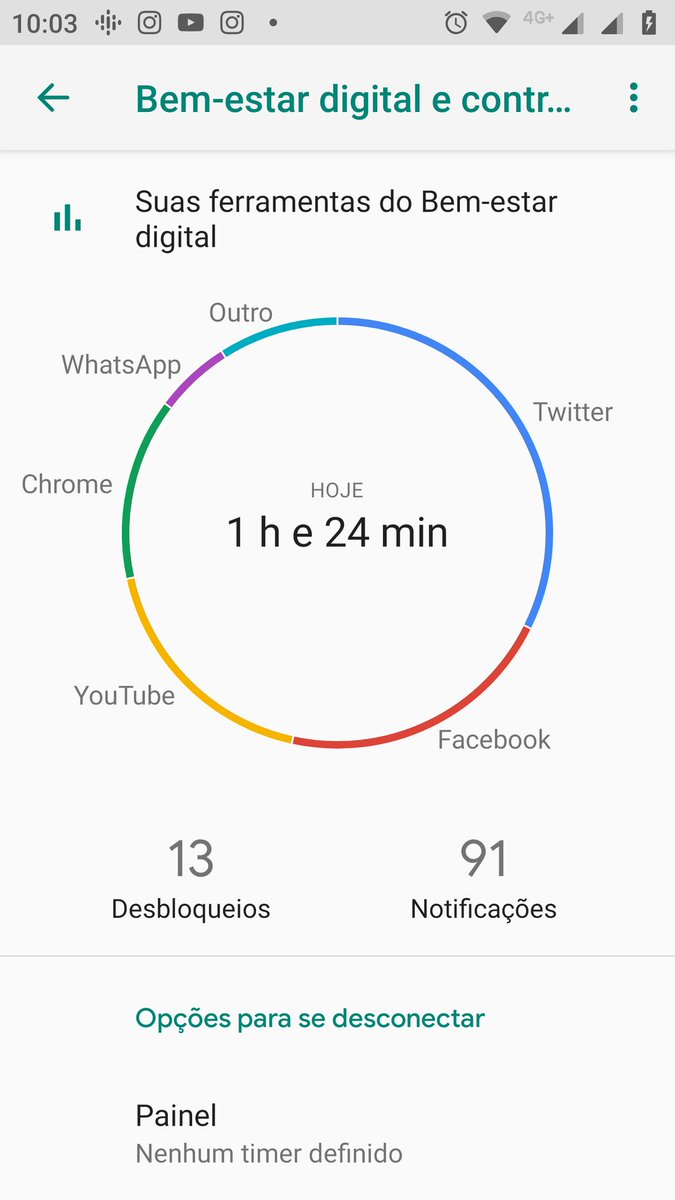Tap the WhatsApp chart label

(121, 365)
